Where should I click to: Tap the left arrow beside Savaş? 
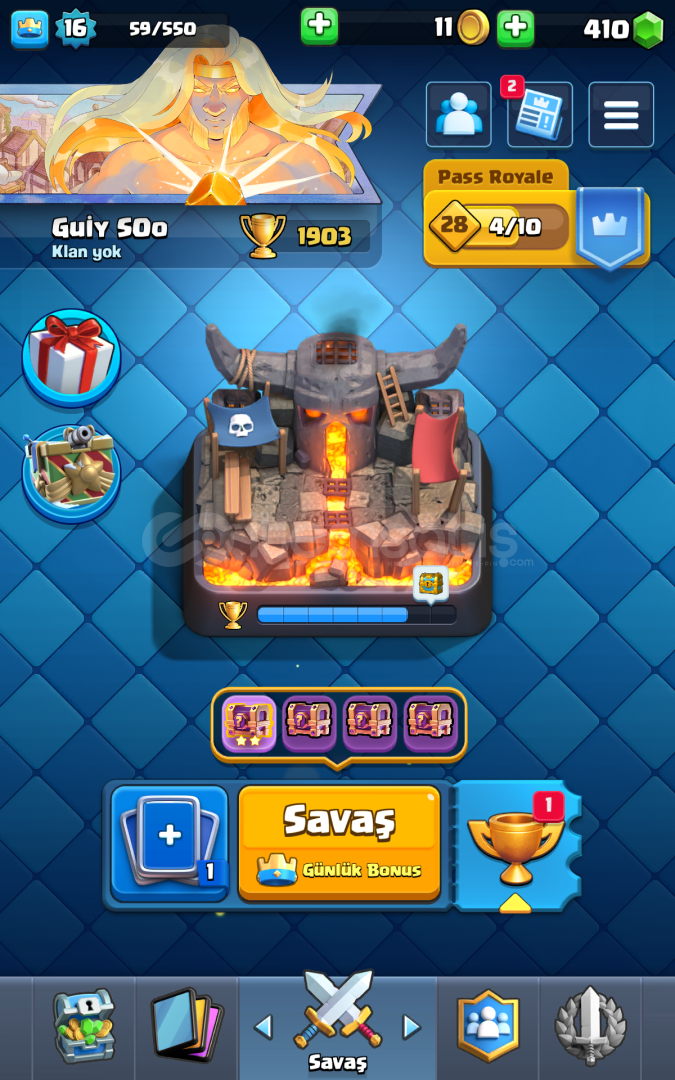click(x=263, y=1026)
